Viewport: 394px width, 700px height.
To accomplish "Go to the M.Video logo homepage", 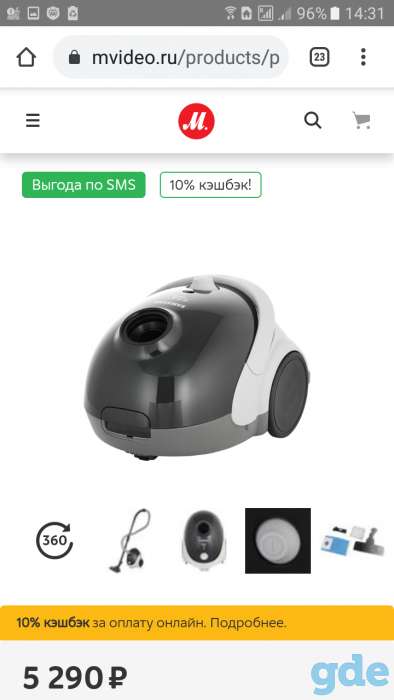I will 196,121.
